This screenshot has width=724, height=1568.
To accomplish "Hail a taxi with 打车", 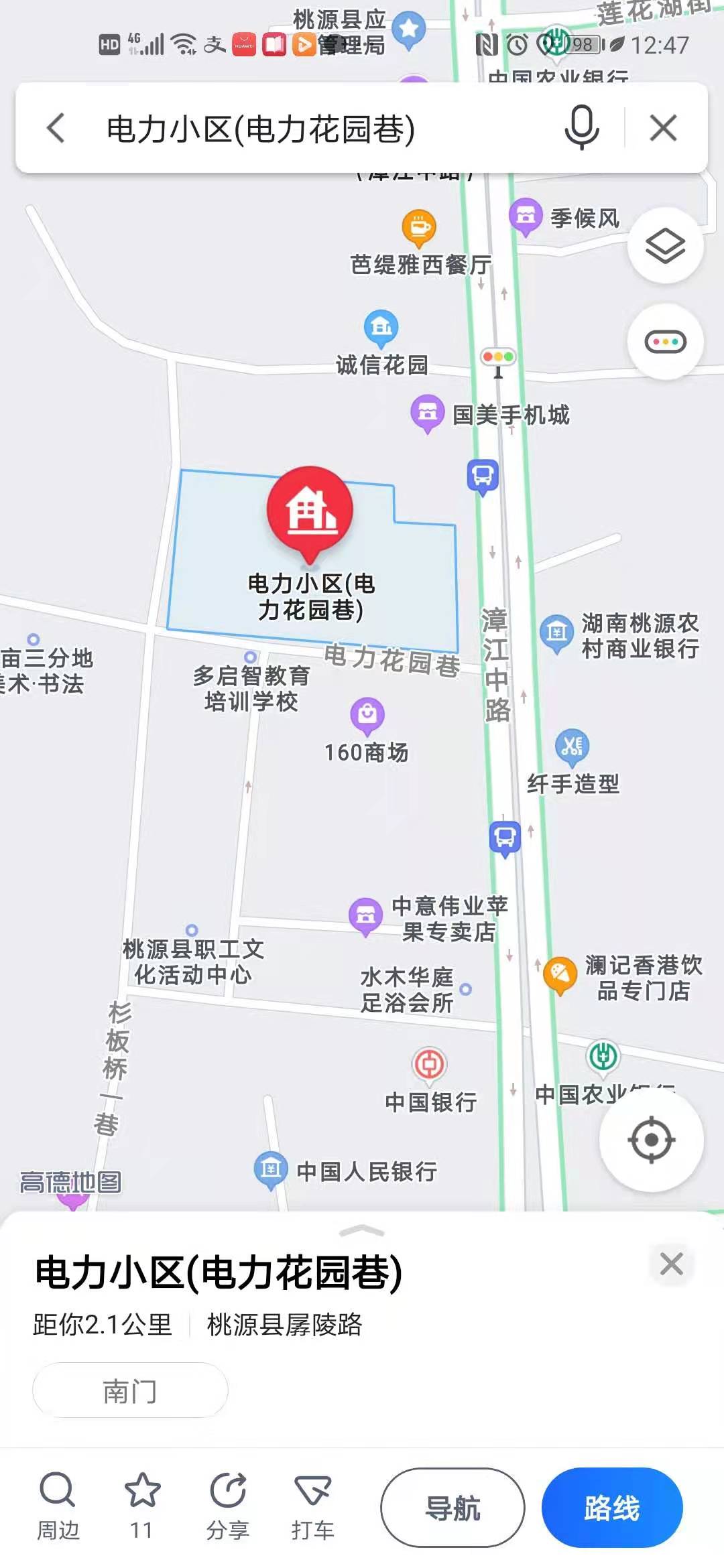I will 312,1505.
